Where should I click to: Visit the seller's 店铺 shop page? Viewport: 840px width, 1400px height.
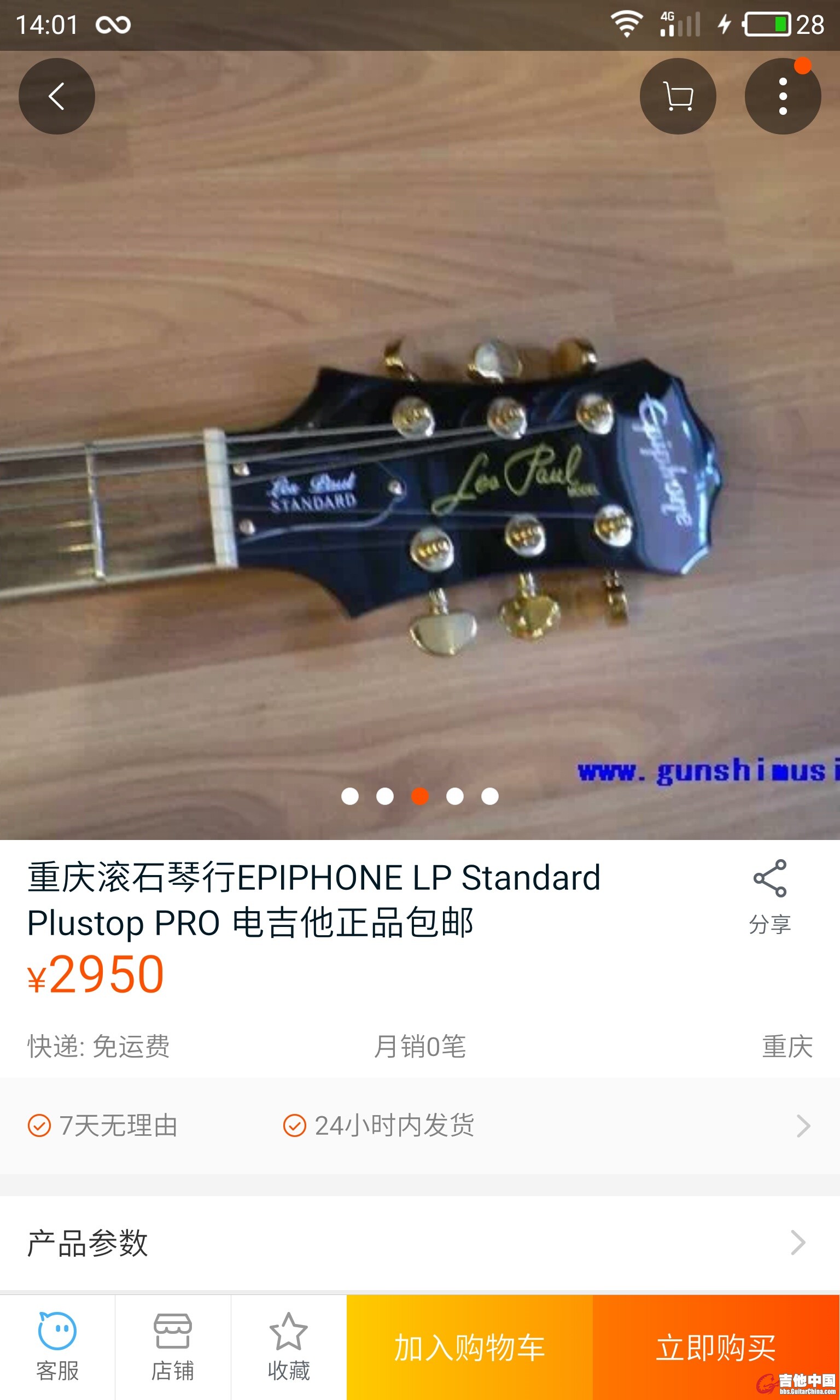[x=173, y=1347]
